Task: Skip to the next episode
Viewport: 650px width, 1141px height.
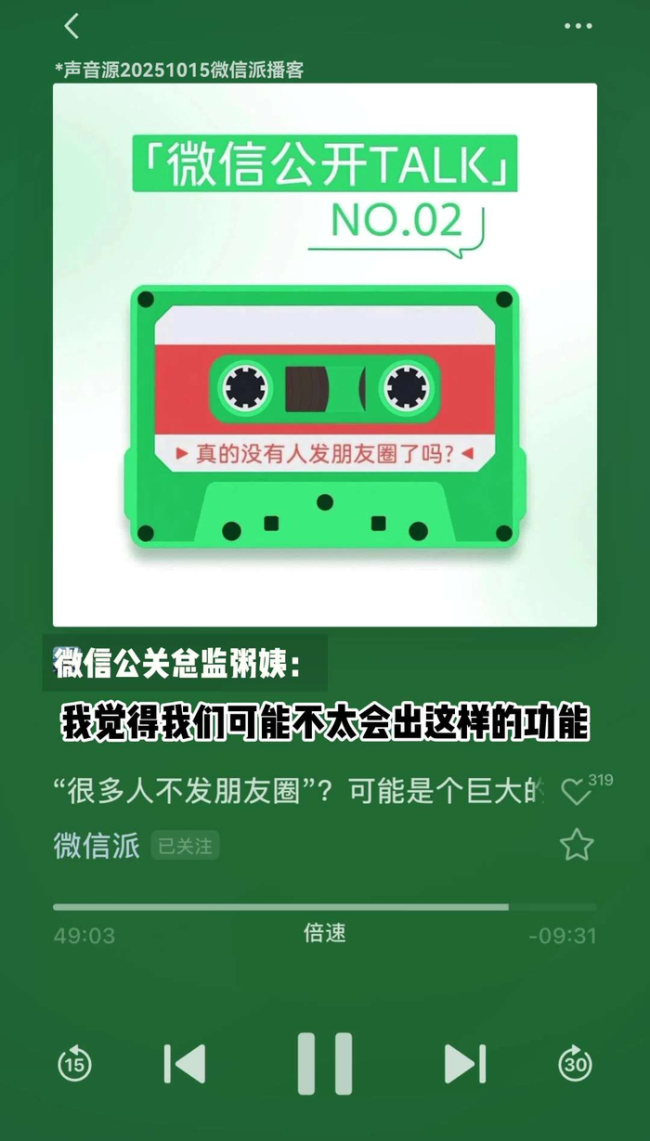Action: click(465, 1063)
